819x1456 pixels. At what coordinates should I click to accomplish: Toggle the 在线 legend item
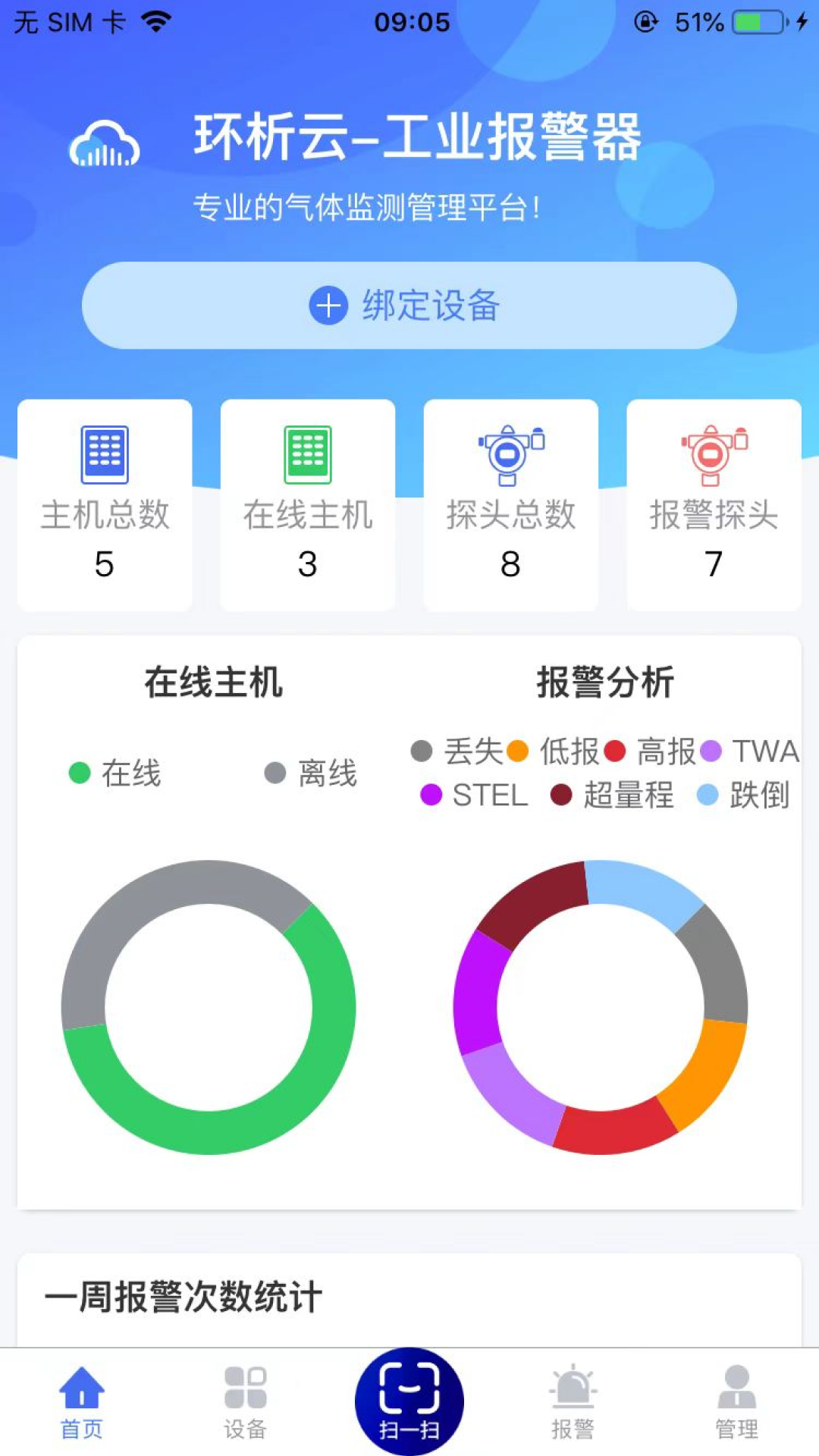pyautogui.click(x=114, y=773)
